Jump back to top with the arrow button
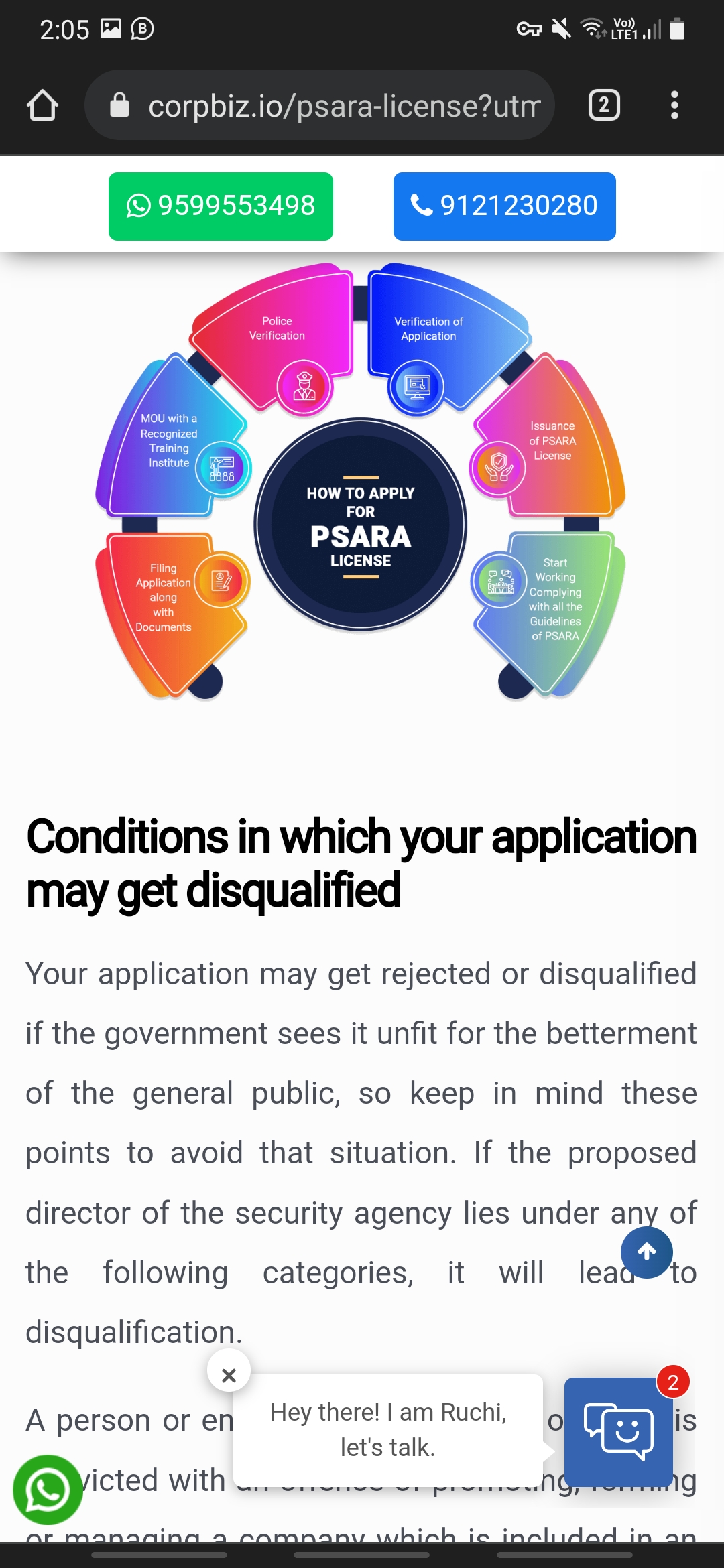724x1568 pixels. [x=646, y=1252]
